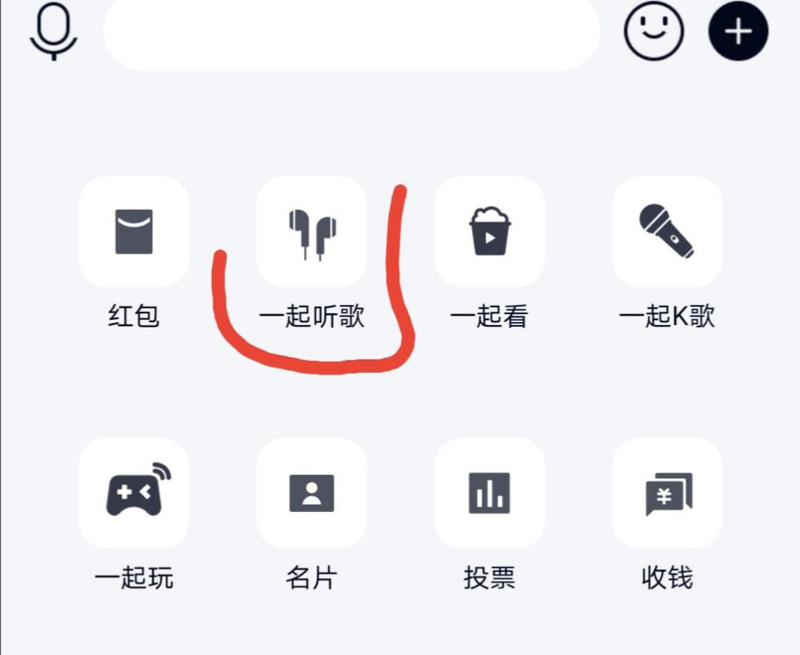
Task: Start 一起听歌 listen together
Action: tap(312, 232)
